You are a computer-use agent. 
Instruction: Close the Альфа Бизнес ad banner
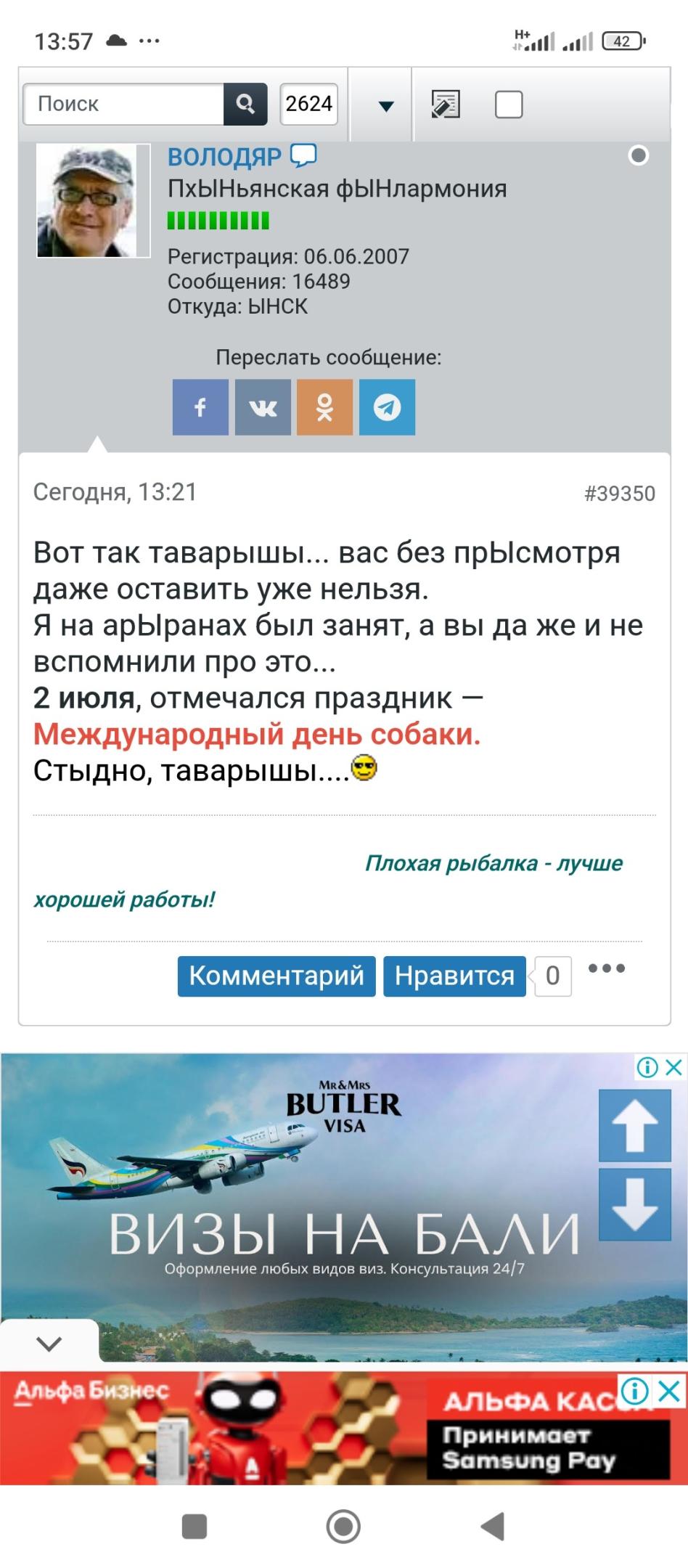pos(668,1392)
